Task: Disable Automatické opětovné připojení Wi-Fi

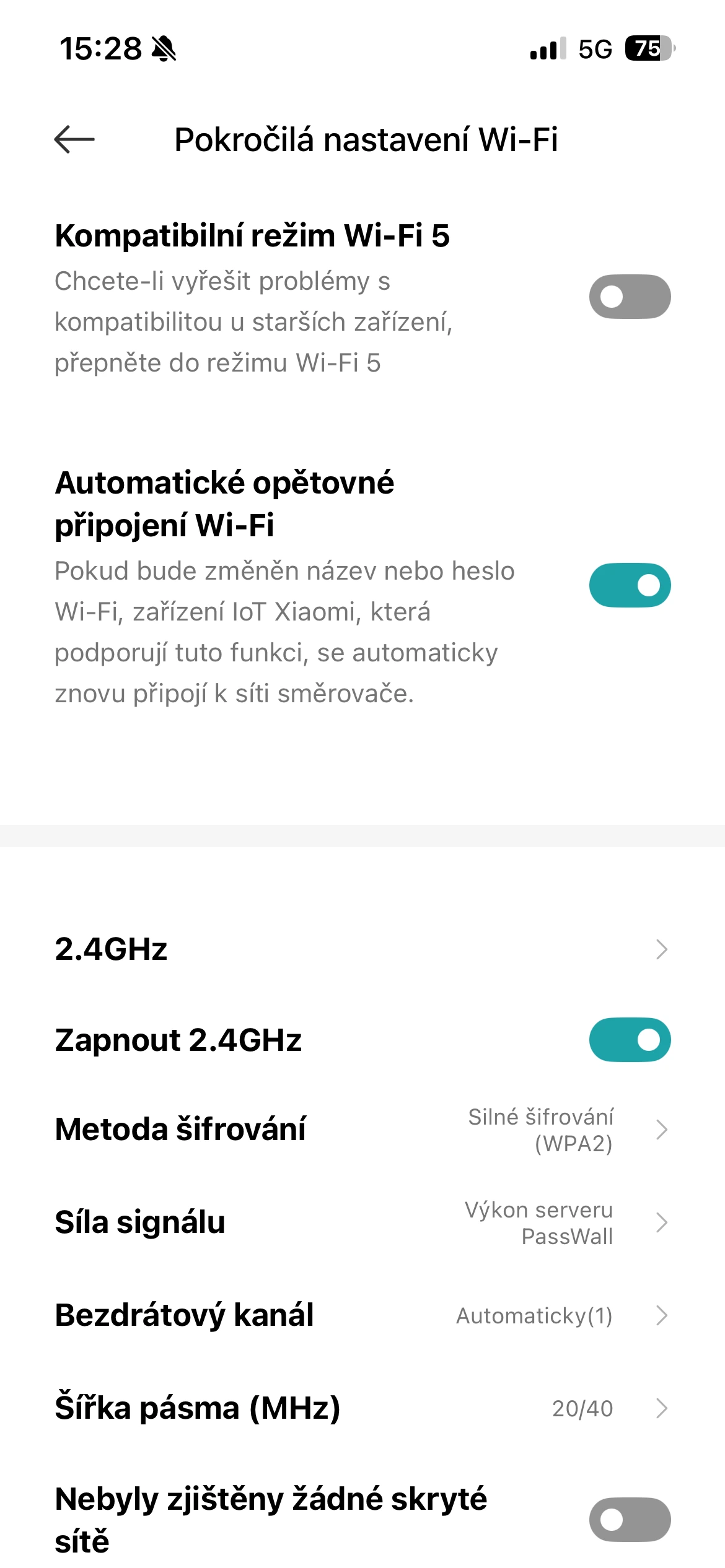Action: click(630, 585)
